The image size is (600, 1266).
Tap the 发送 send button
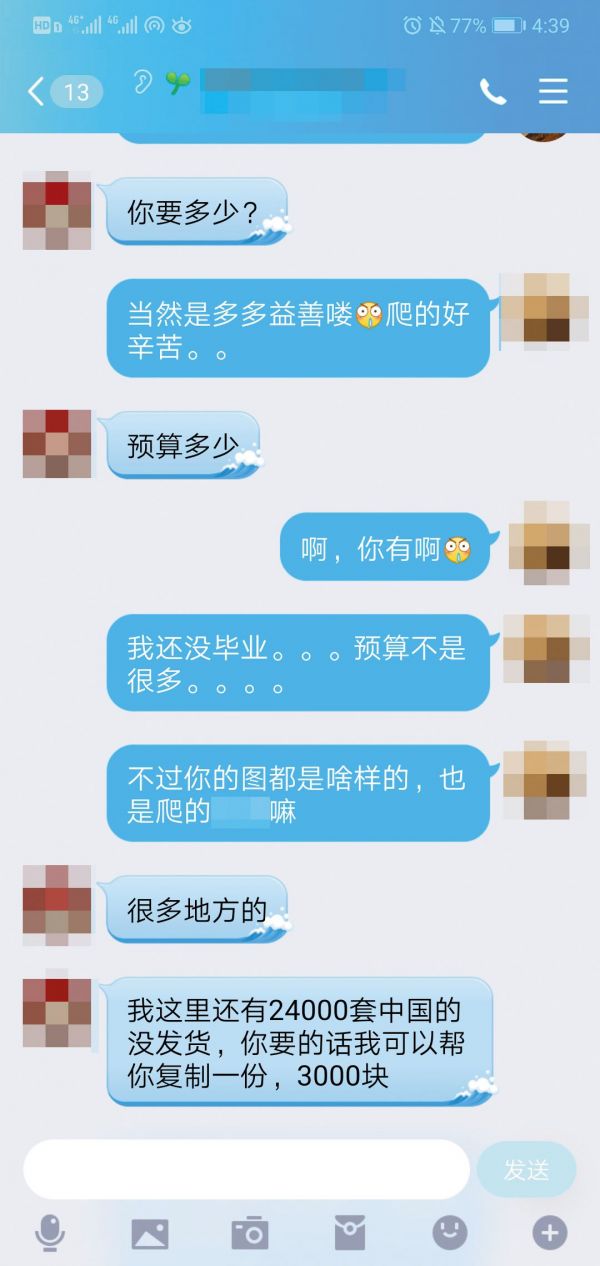coord(526,1169)
